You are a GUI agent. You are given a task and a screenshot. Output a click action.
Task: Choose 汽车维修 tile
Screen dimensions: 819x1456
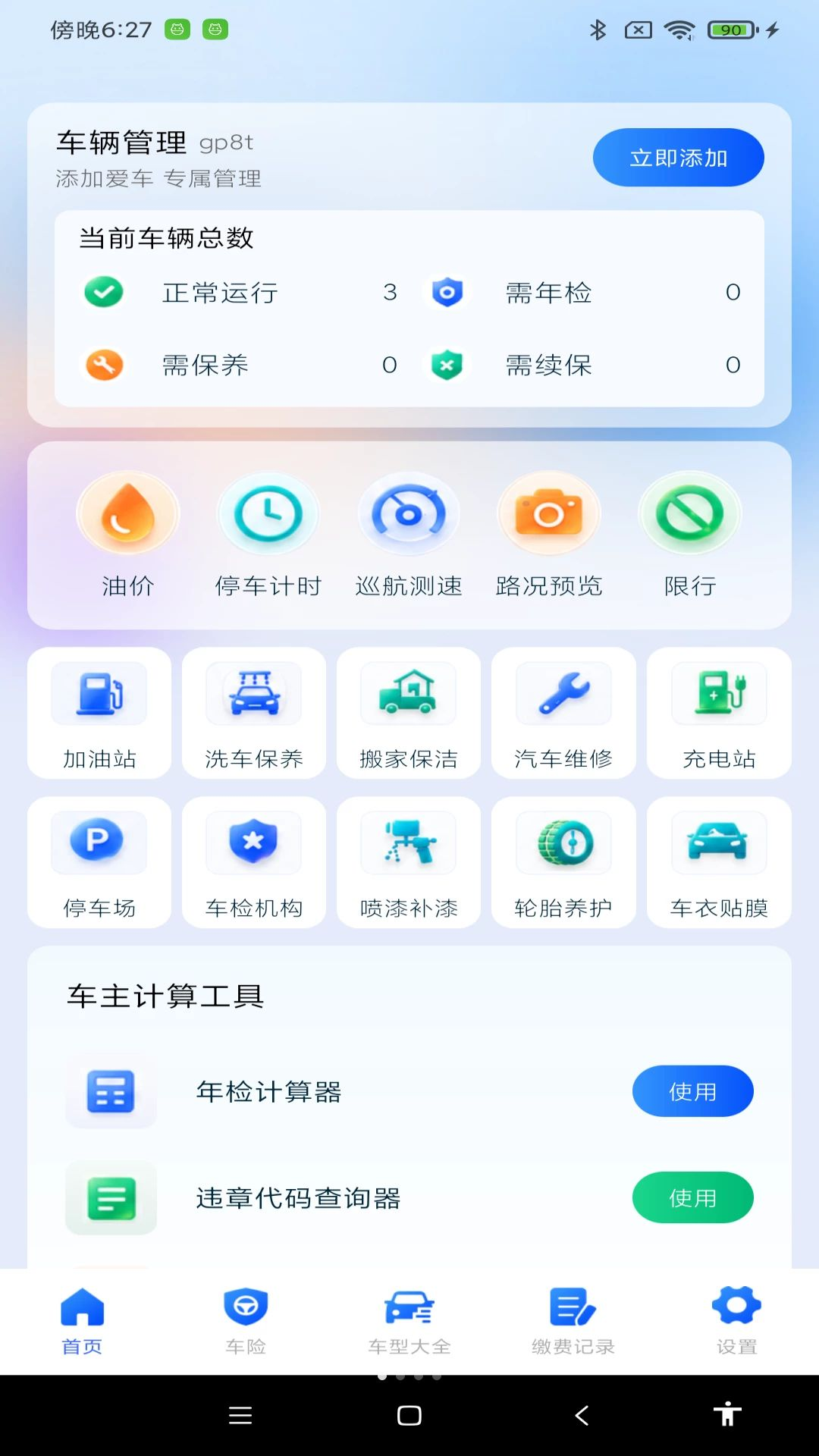tap(563, 713)
